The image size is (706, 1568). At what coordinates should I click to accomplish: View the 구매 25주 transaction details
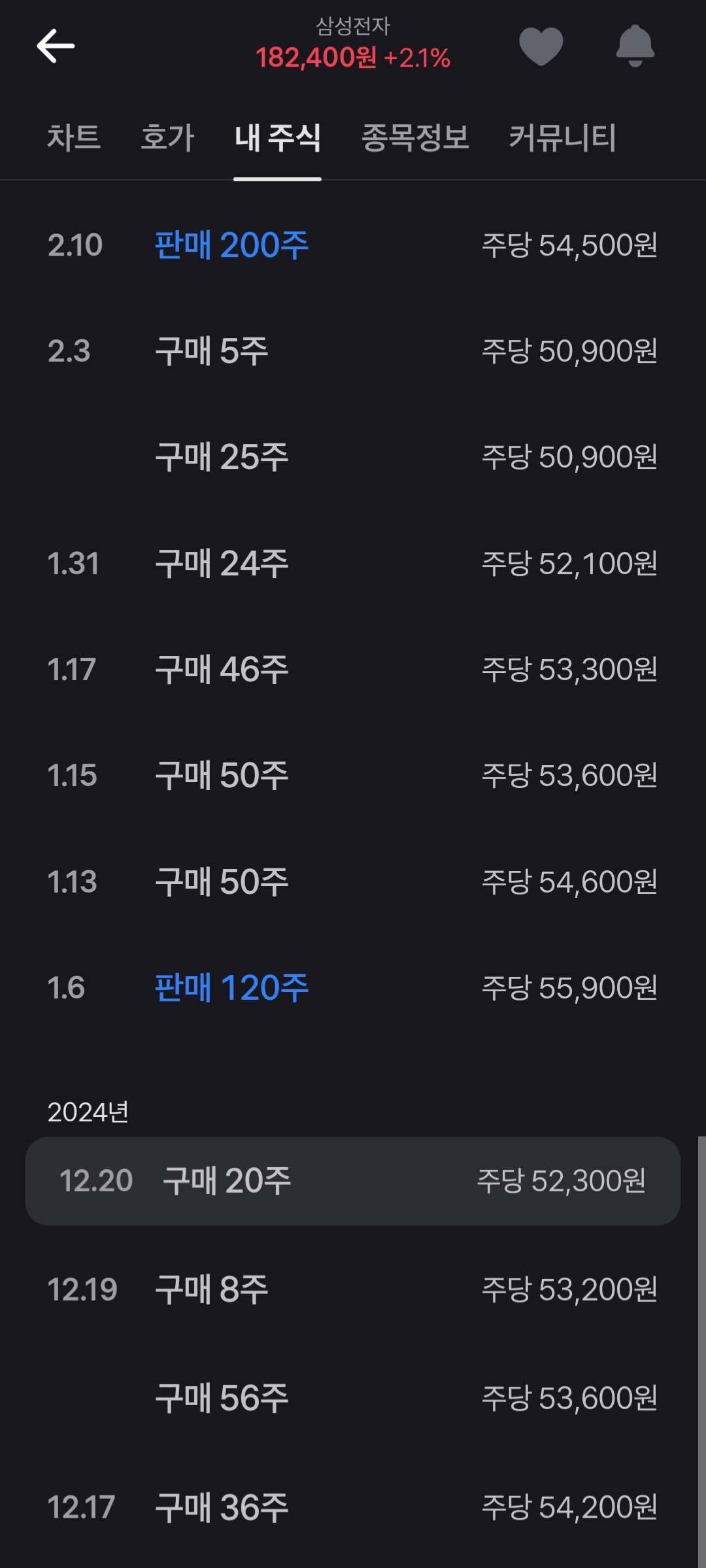click(353, 457)
